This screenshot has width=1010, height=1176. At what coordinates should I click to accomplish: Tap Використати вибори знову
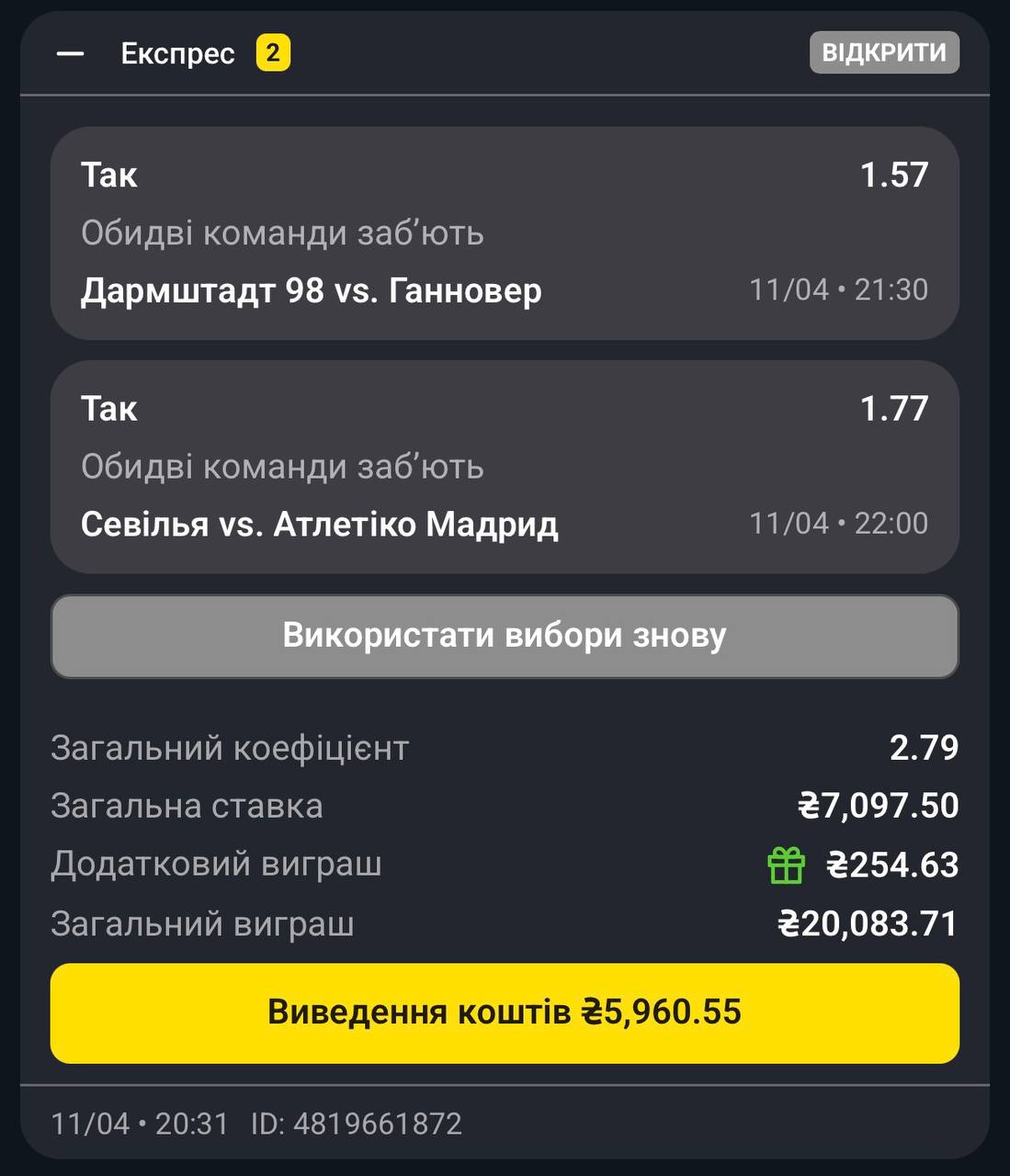(505, 636)
